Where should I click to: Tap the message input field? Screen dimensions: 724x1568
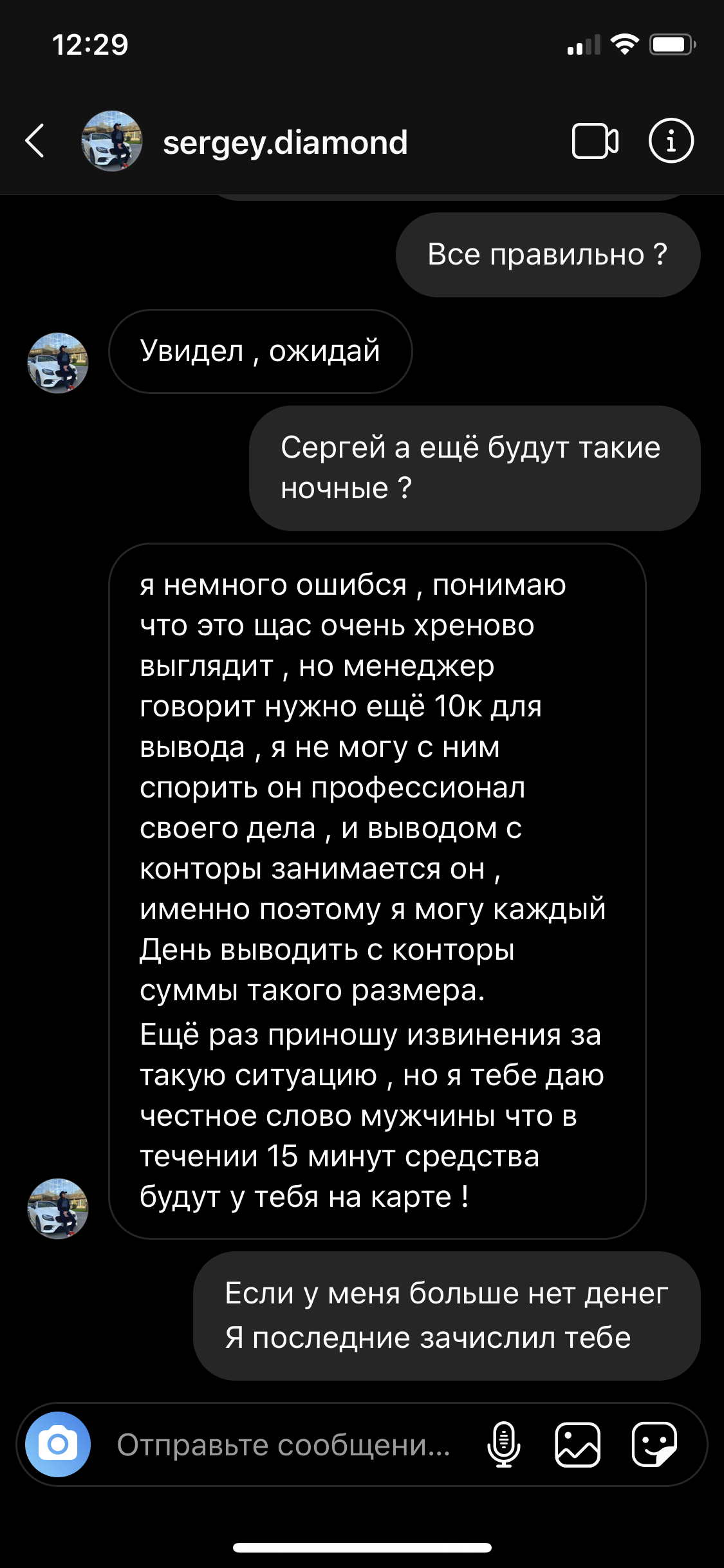pos(283,1444)
